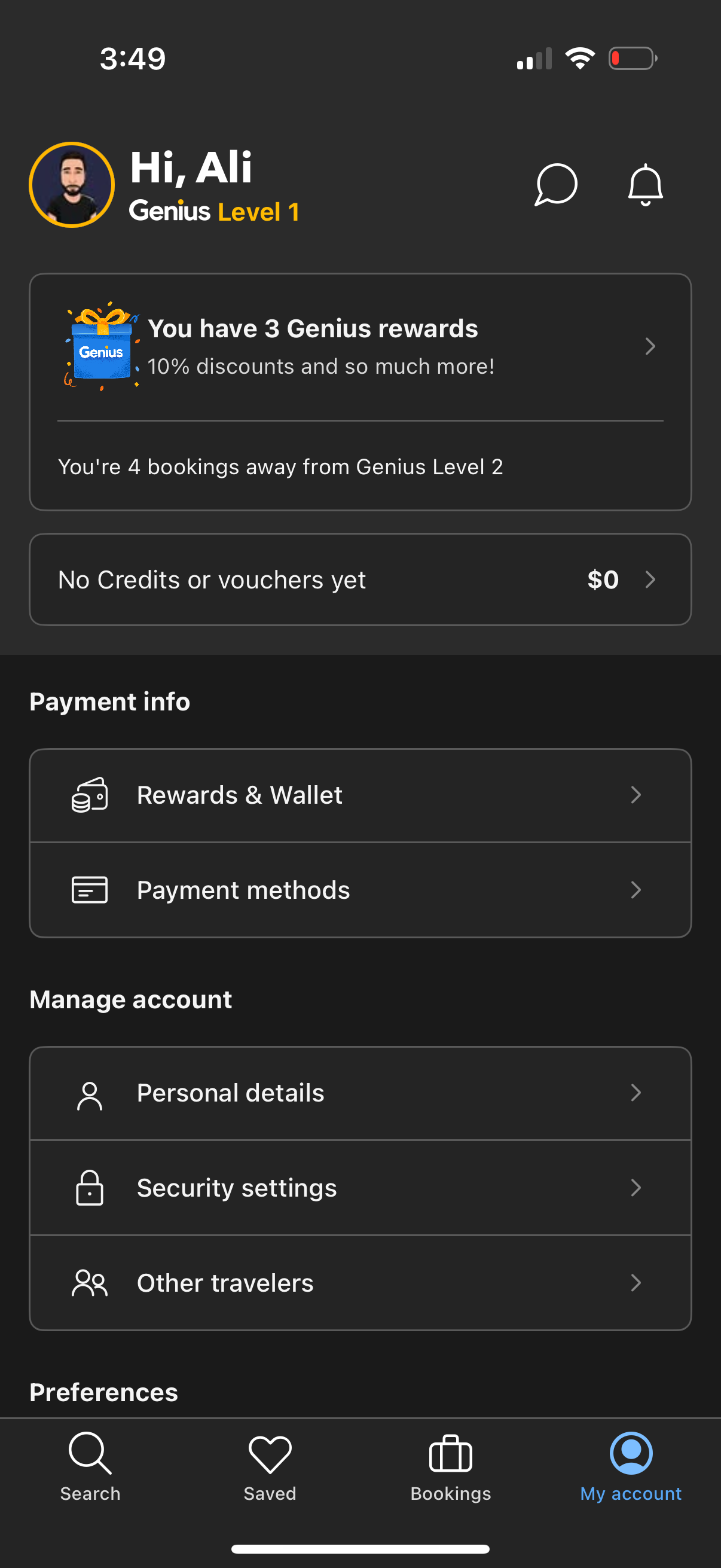This screenshot has height=1568, width=721.
Task: Click the Genius Level 2 progress divider
Action: (360, 419)
